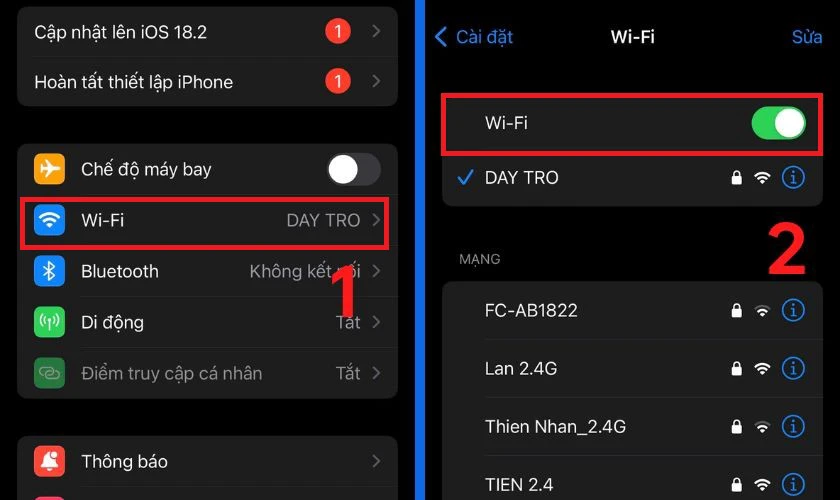
Task: Open info for Thien Nhan_2.4G
Action: (x=793, y=426)
